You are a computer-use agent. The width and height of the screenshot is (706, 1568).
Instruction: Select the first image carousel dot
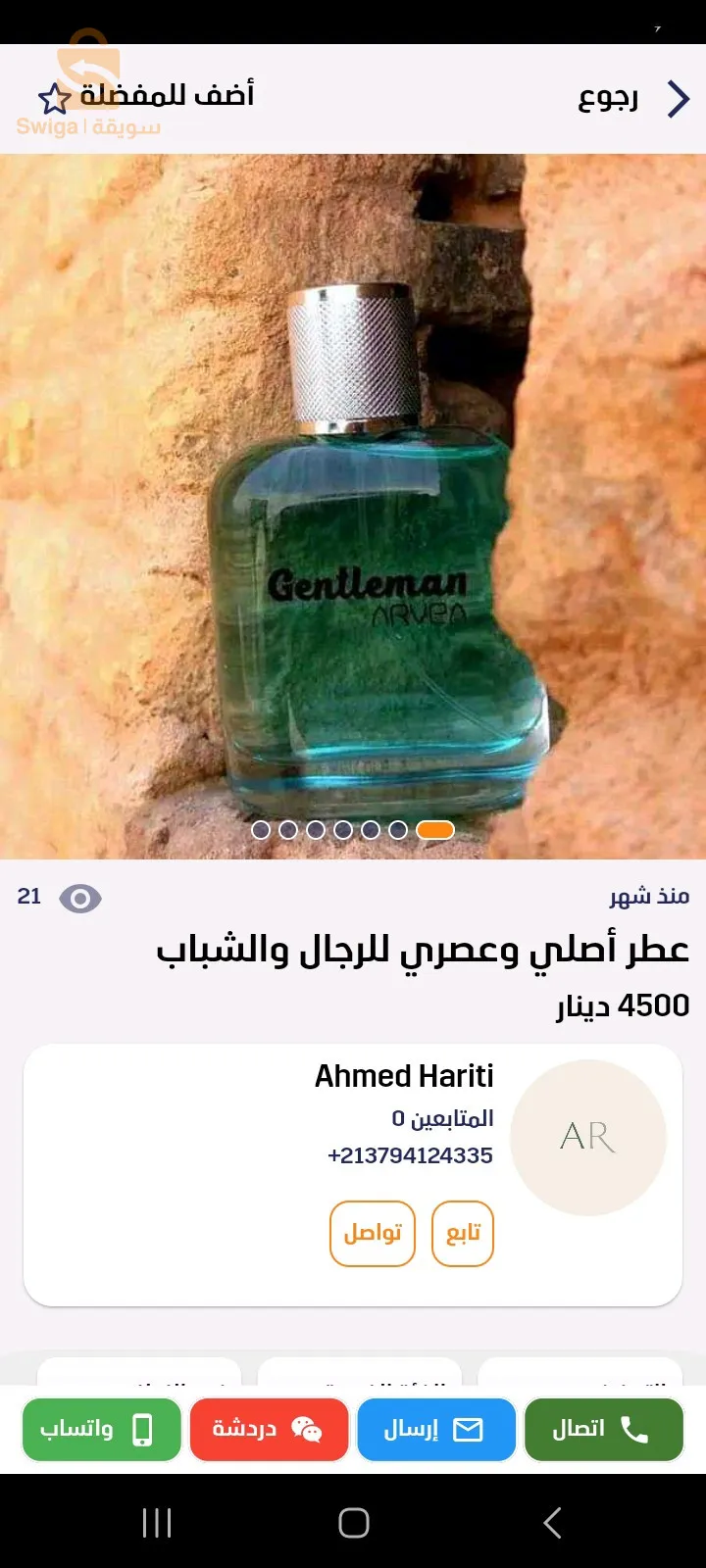[x=262, y=829]
